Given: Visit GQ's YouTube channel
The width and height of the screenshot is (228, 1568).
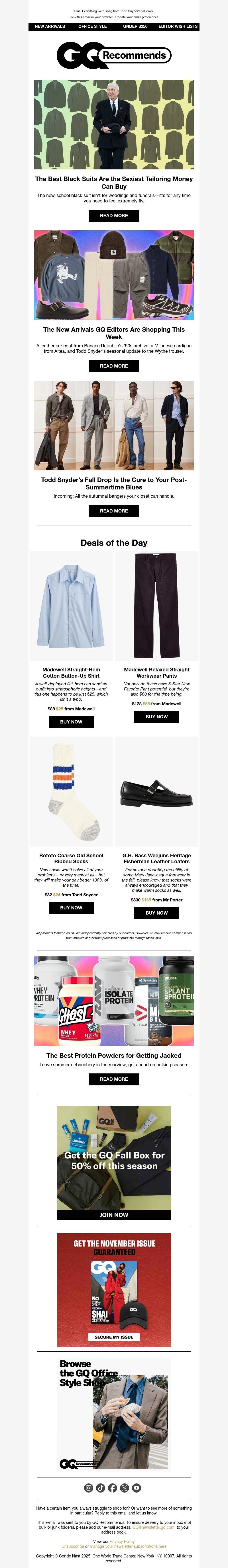Looking at the screenshot, I should click(x=137, y=1488).
